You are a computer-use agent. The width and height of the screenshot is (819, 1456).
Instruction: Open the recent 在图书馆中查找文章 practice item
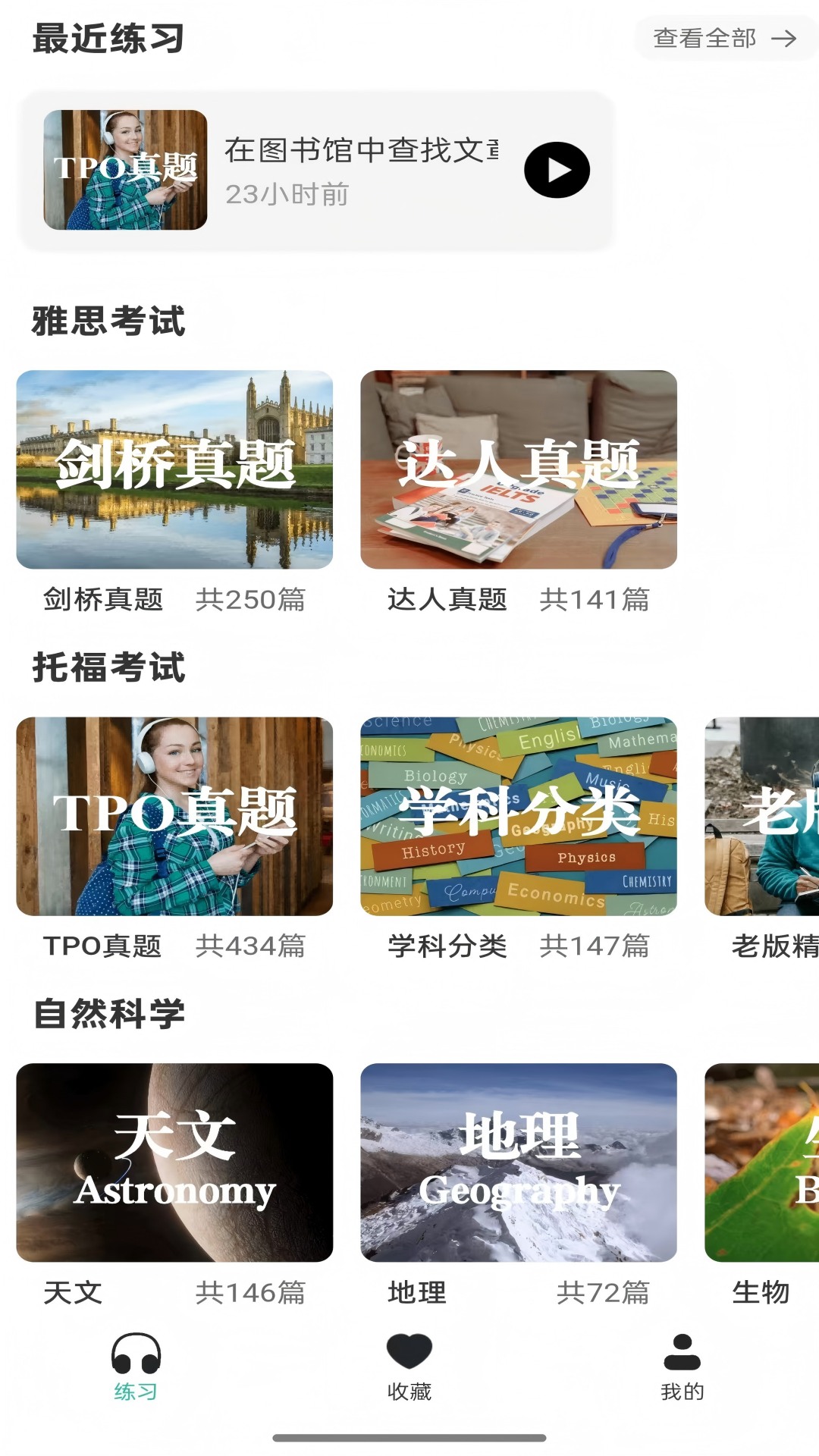(318, 168)
